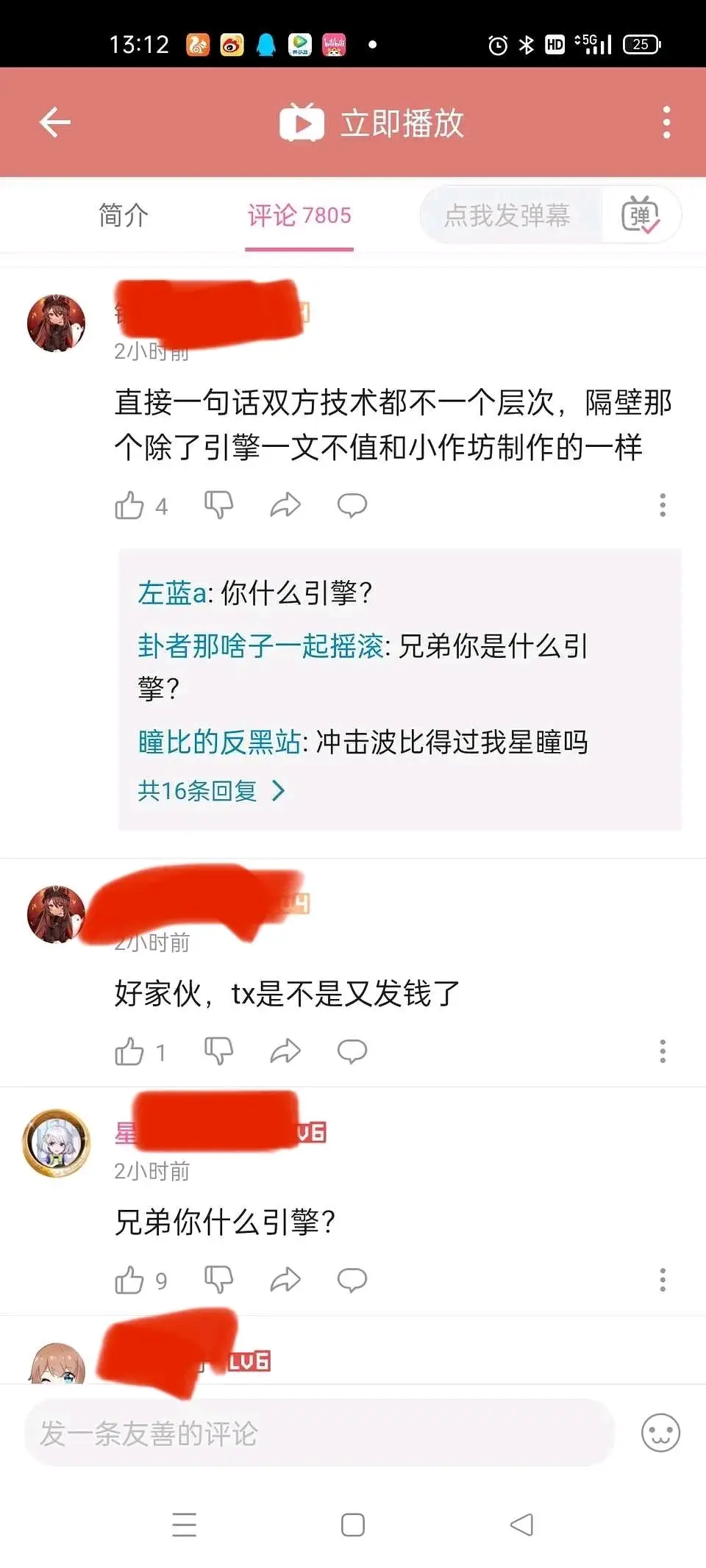Open 瞳比的反黑站's profile from the reply

coord(218,742)
